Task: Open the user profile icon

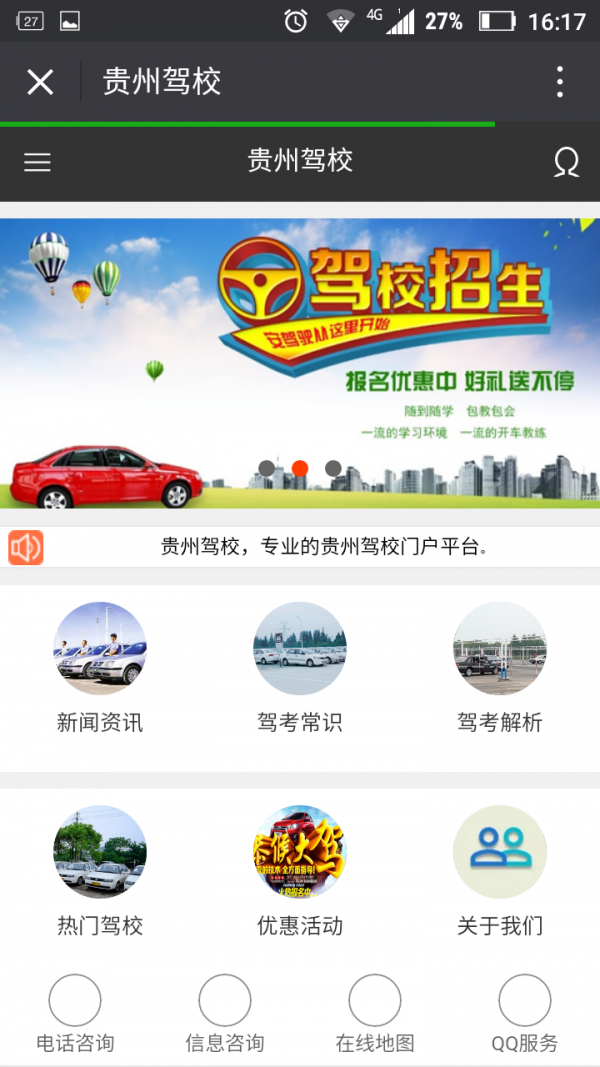Action: 566,162
